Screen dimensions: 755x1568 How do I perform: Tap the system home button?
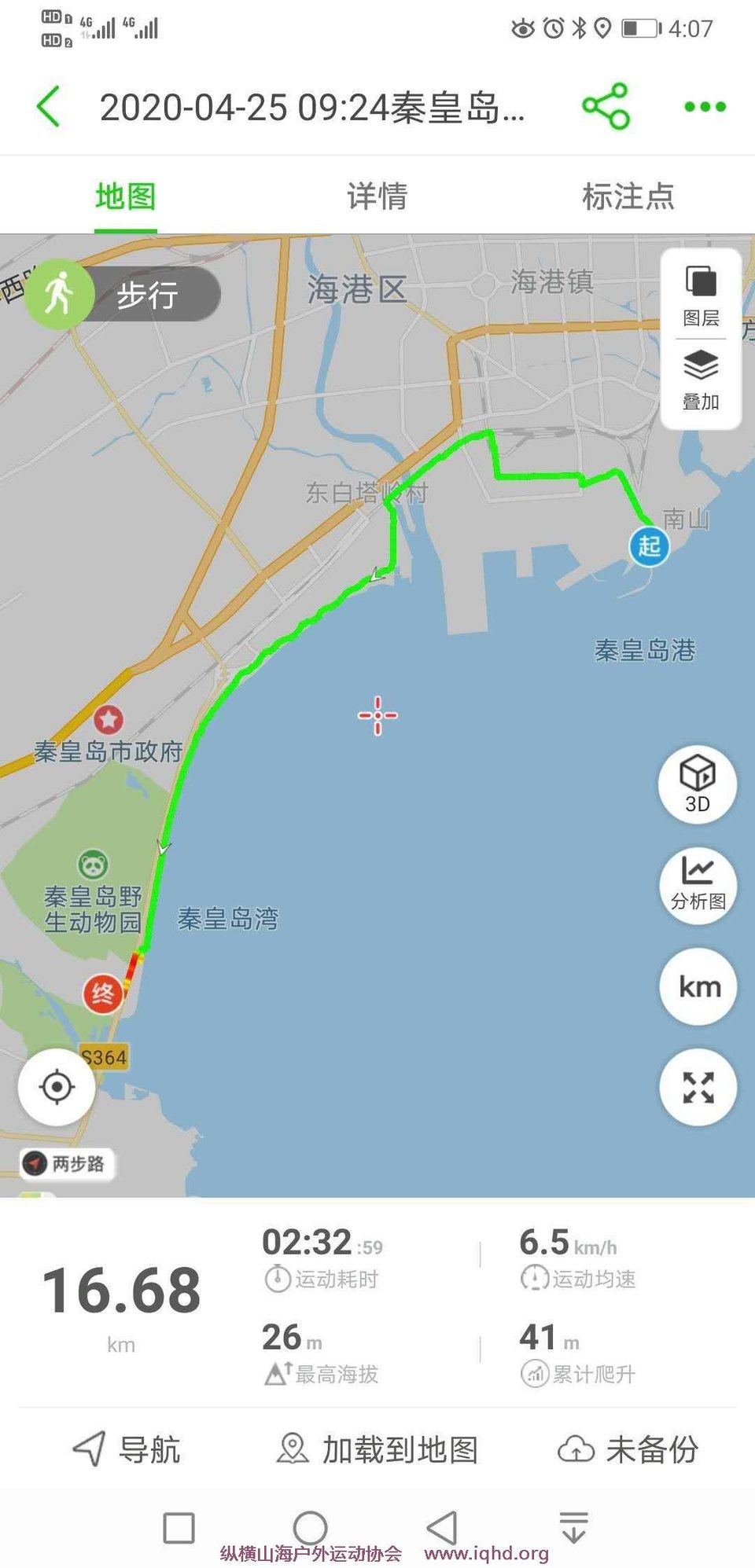[x=310, y=1528]
